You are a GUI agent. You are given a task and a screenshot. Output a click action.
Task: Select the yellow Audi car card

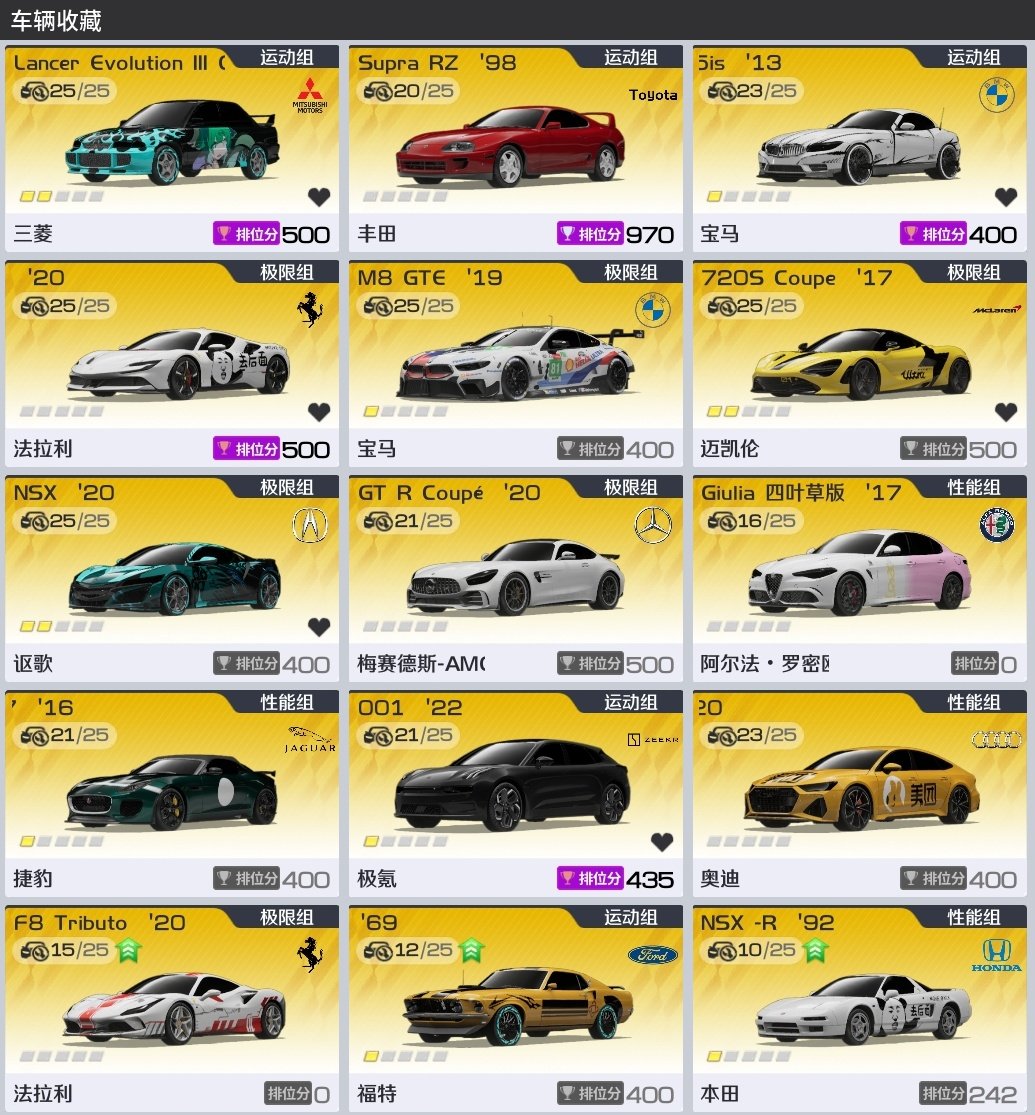click(x=858, y=790)
